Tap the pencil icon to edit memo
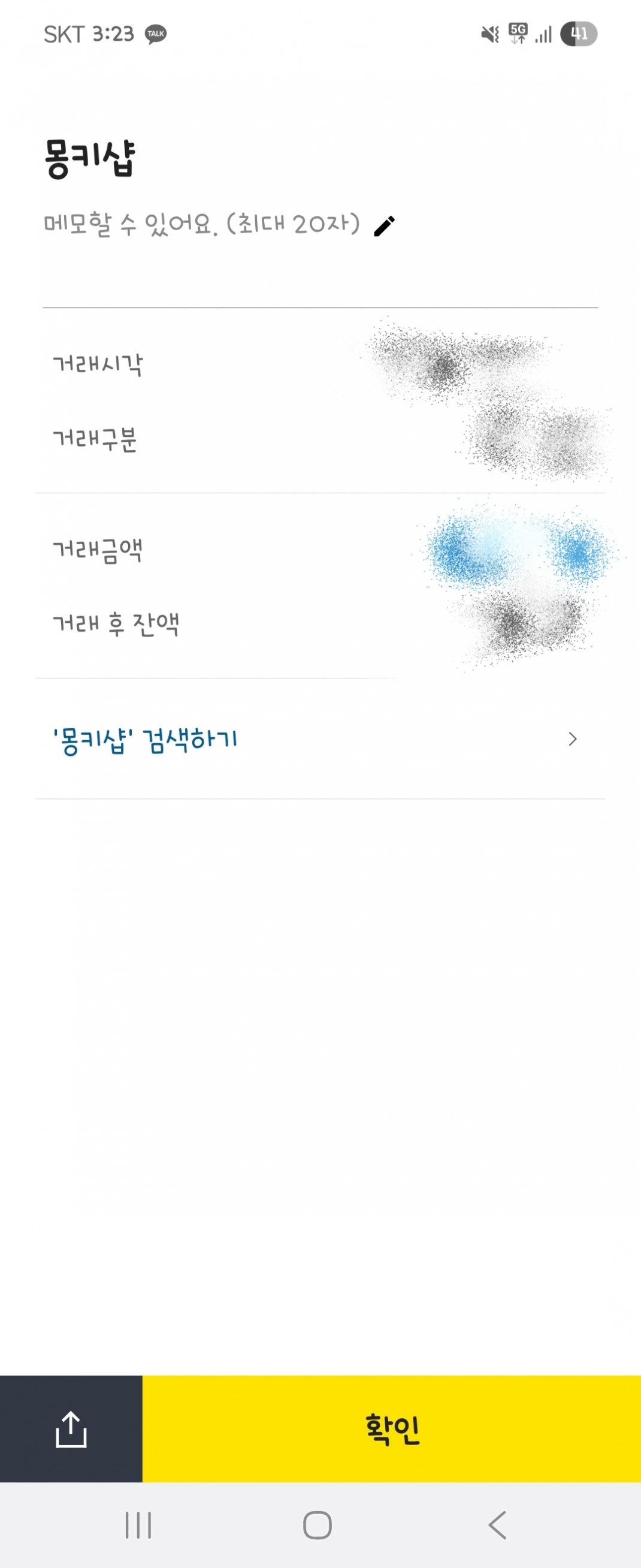Viewport: 641px width, 1568px height. coord(384,226)
